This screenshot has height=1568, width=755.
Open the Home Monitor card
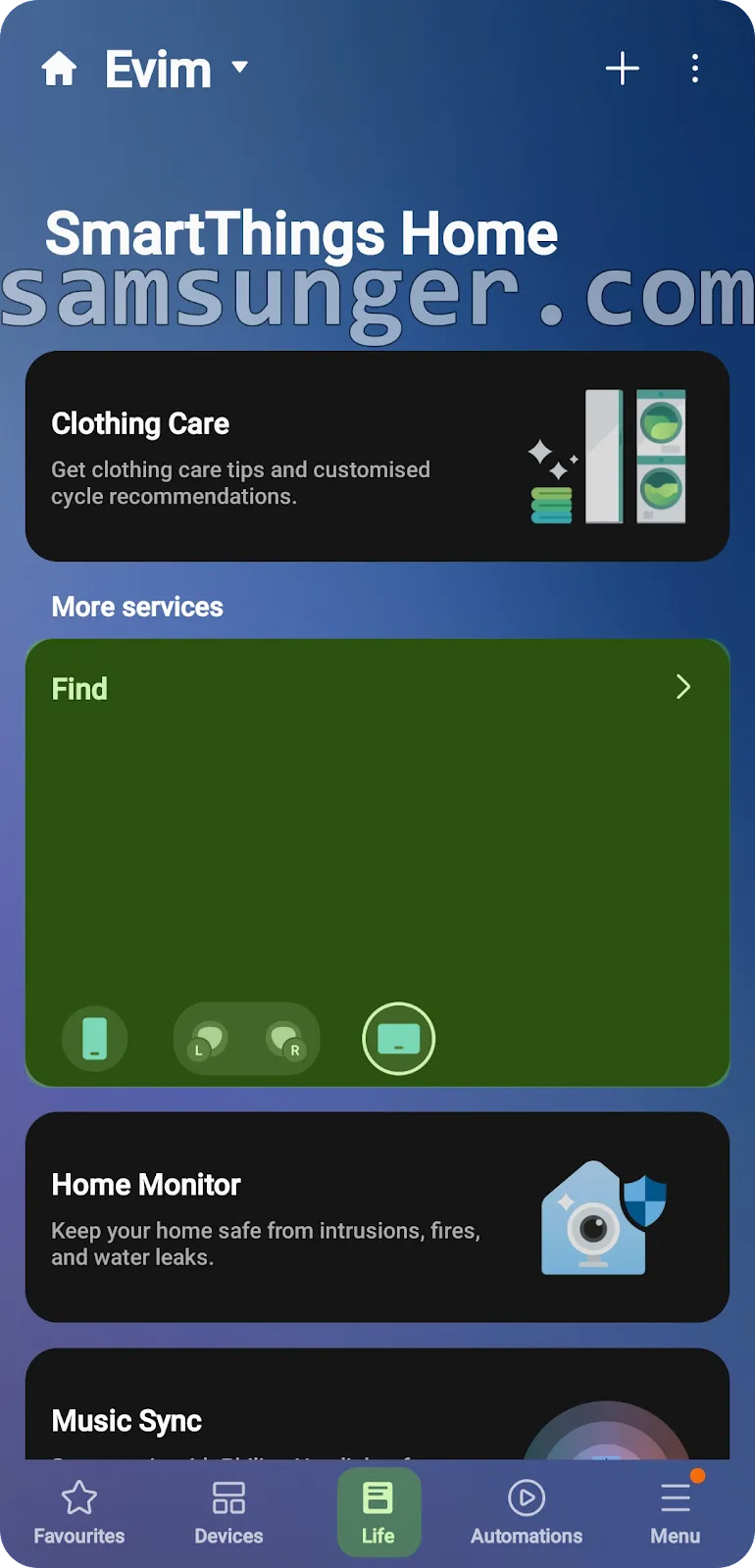point(377,1217)
